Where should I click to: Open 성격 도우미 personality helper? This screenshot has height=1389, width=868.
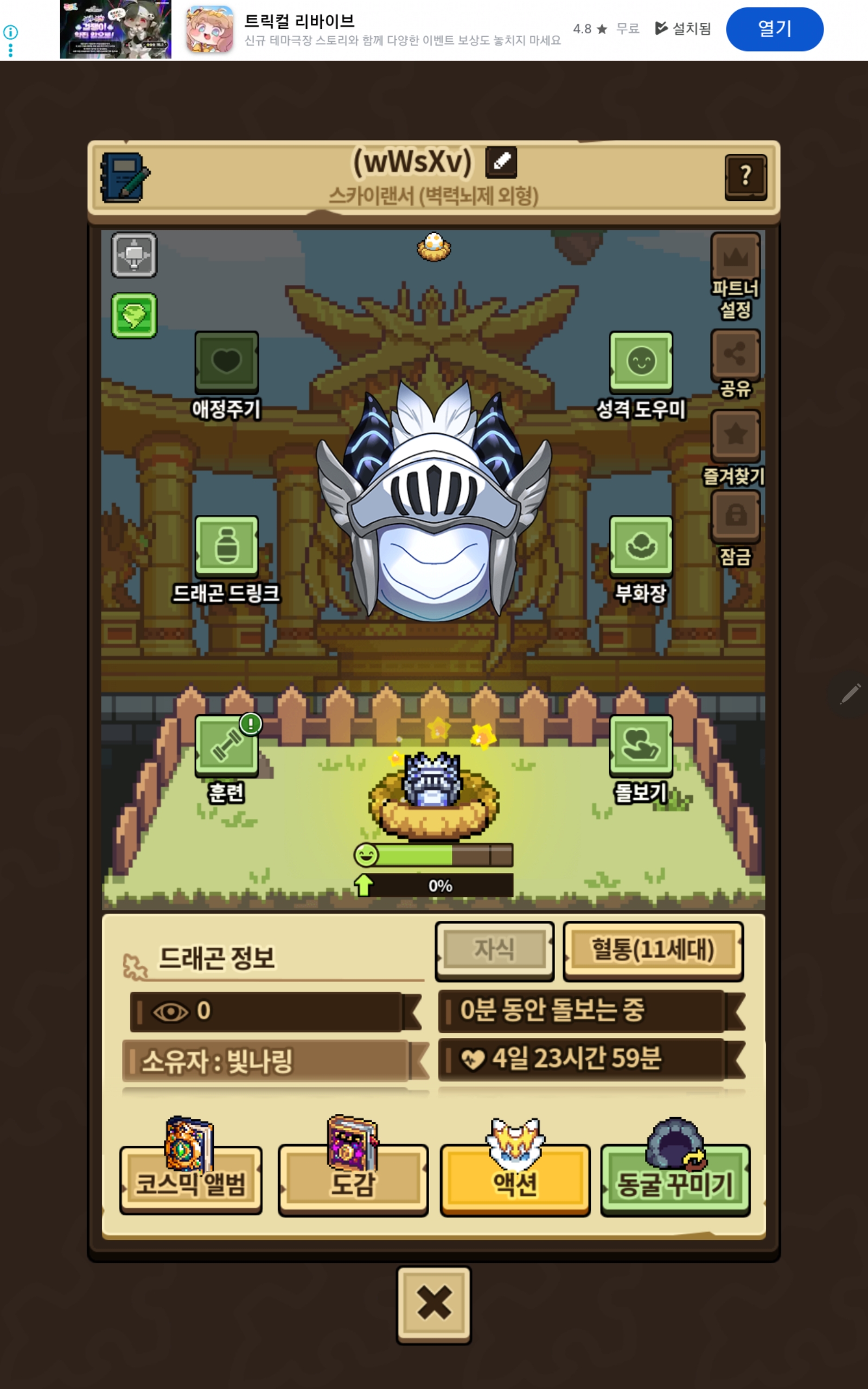point(641,362)
